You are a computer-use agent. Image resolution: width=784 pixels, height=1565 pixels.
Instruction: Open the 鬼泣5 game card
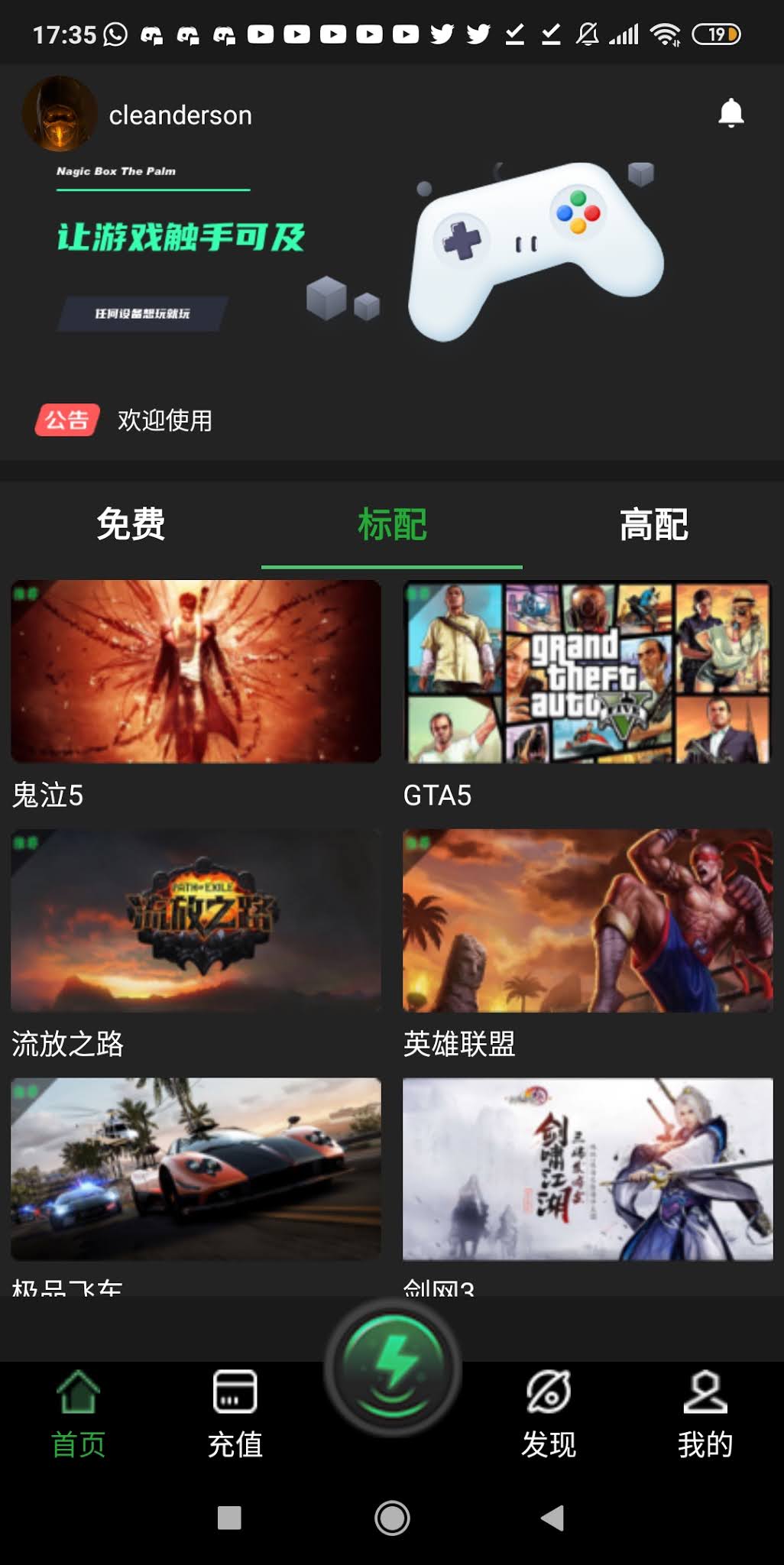196,671
